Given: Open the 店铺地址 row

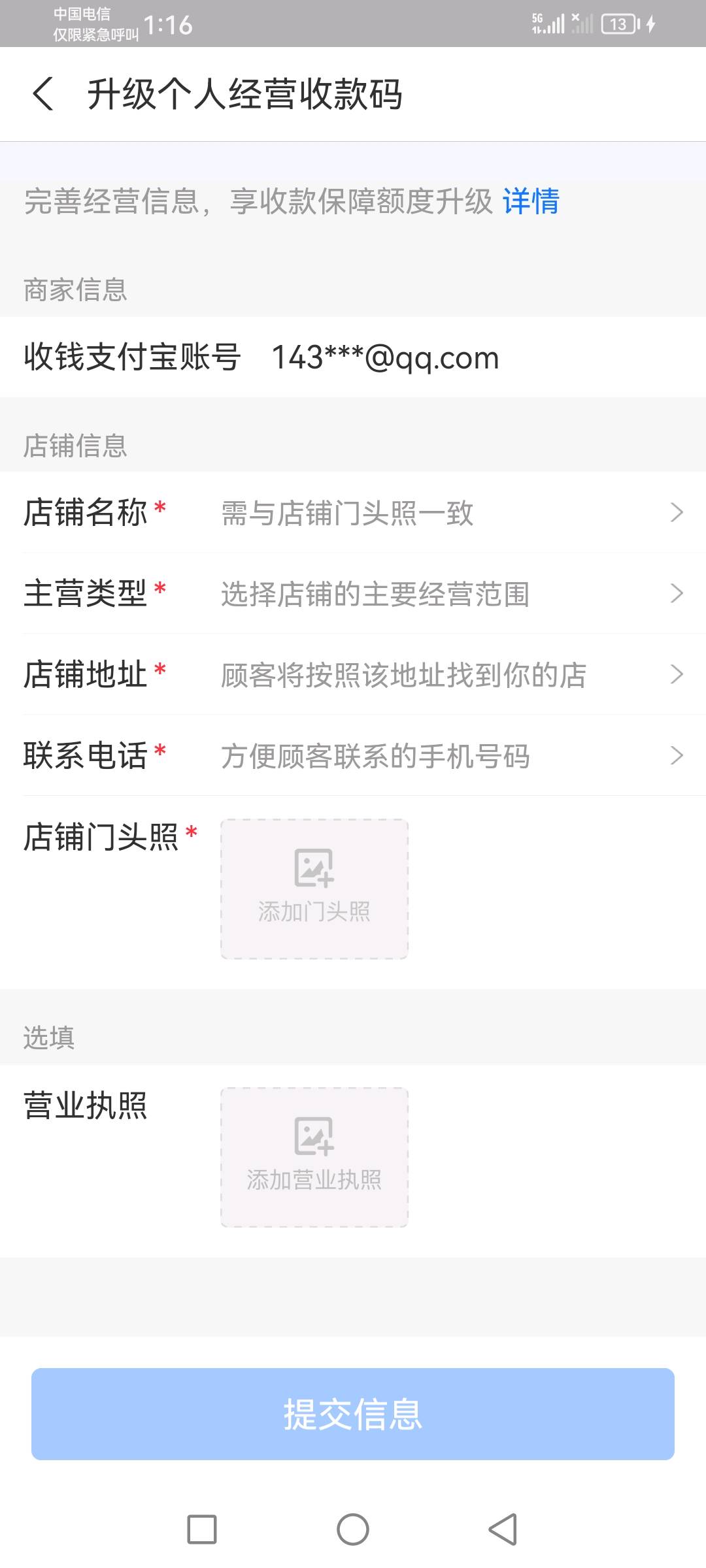Looking at the screenshot, I should click(353, 674).
